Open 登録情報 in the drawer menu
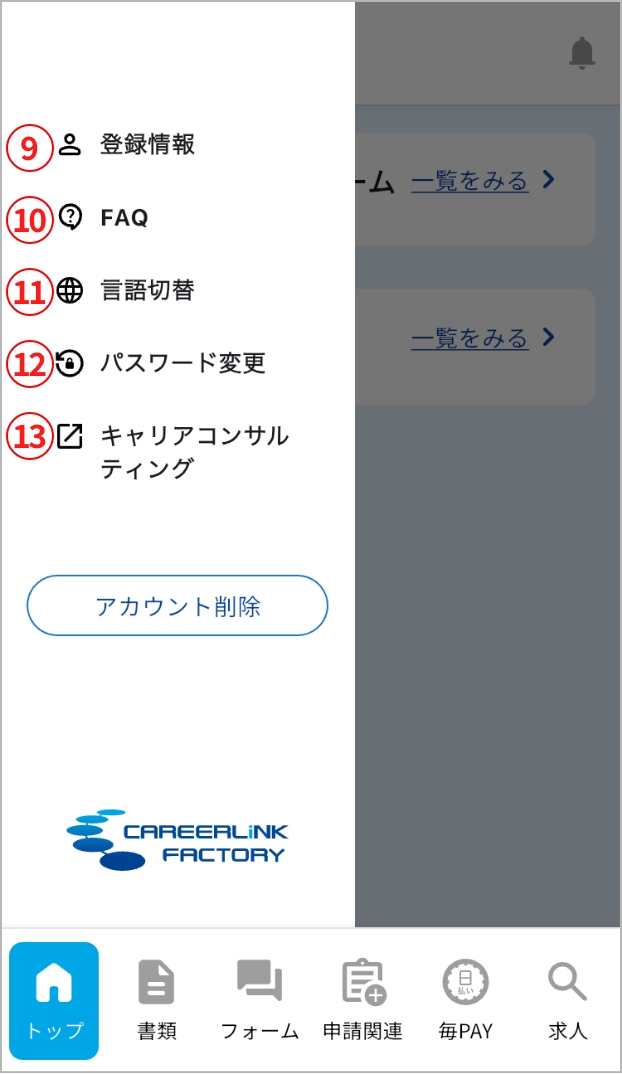Viewport: 622px width, 1074px height. [x=147, y=145]
